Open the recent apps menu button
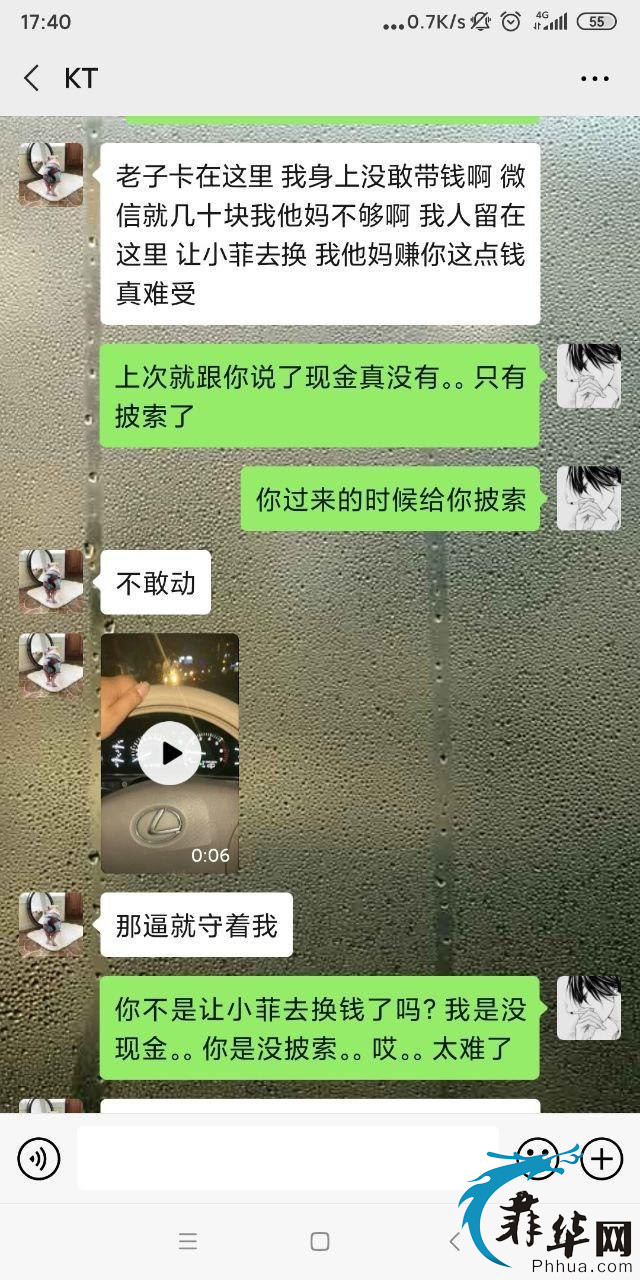This screenshot has height=1280, width=640. click(188, 1242)
